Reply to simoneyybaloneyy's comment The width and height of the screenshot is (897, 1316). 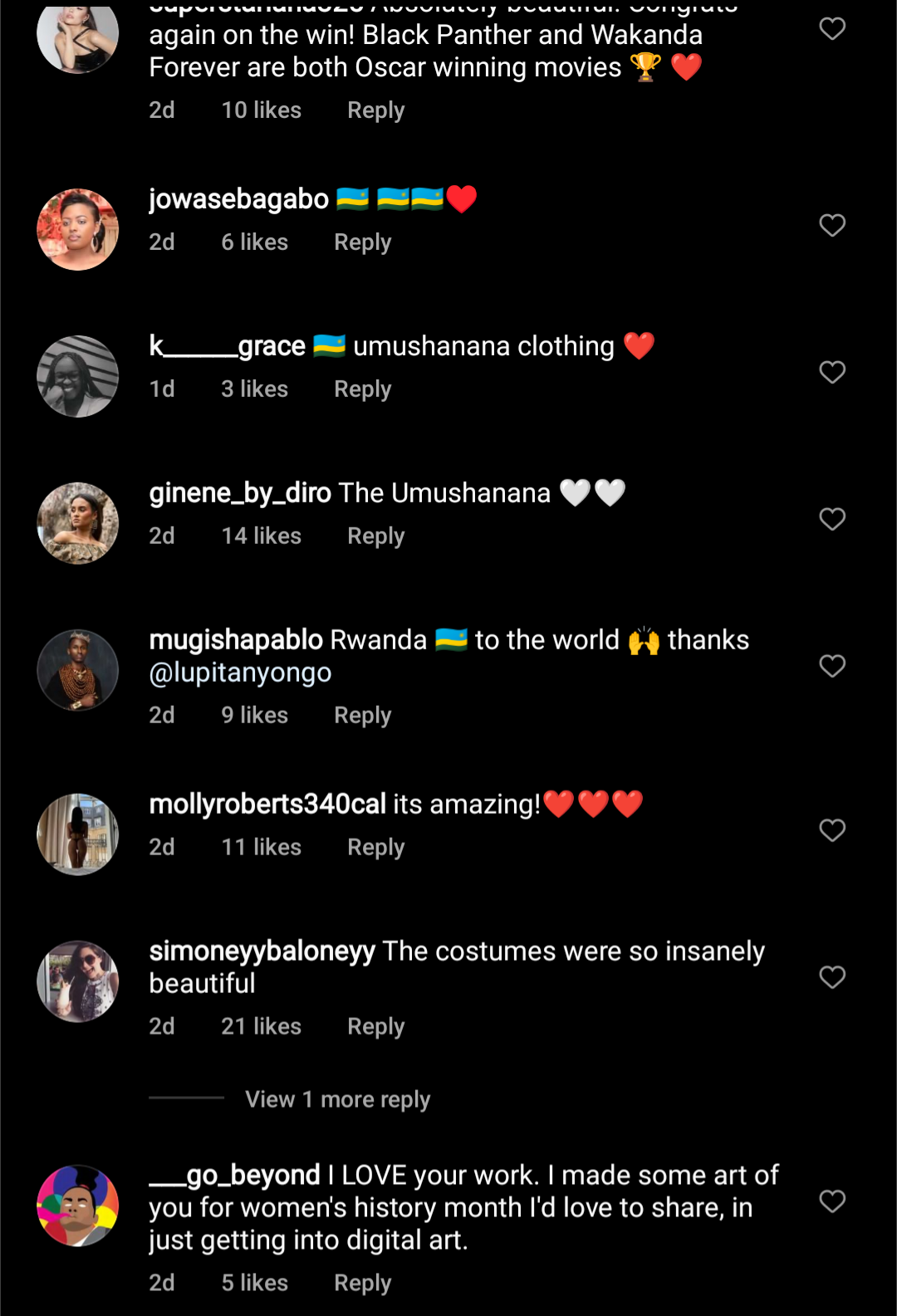click(375, 1027)
